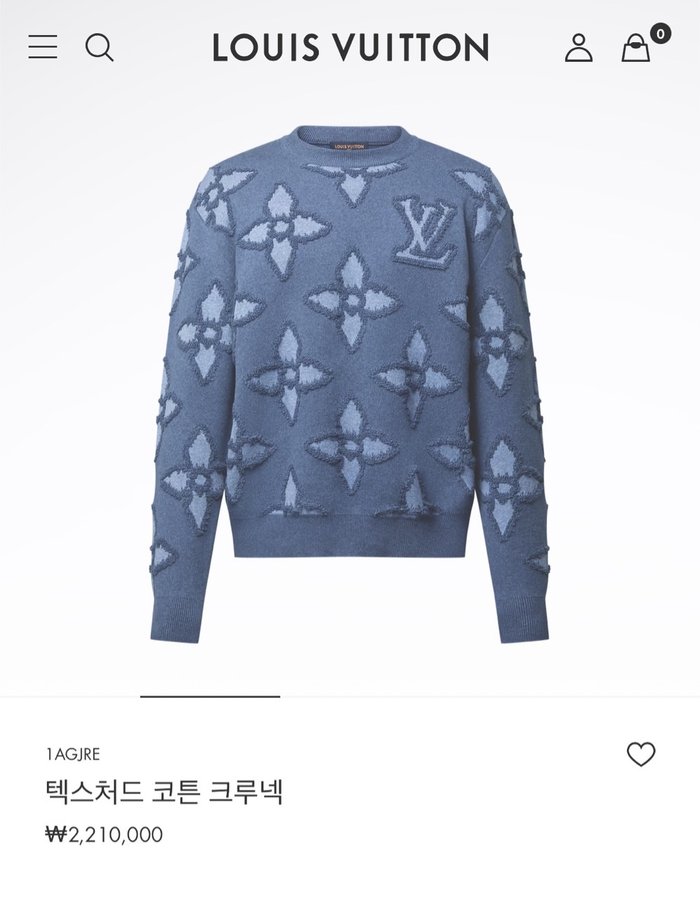
Task: Open the account profile icon
Action: coord(578,47)
